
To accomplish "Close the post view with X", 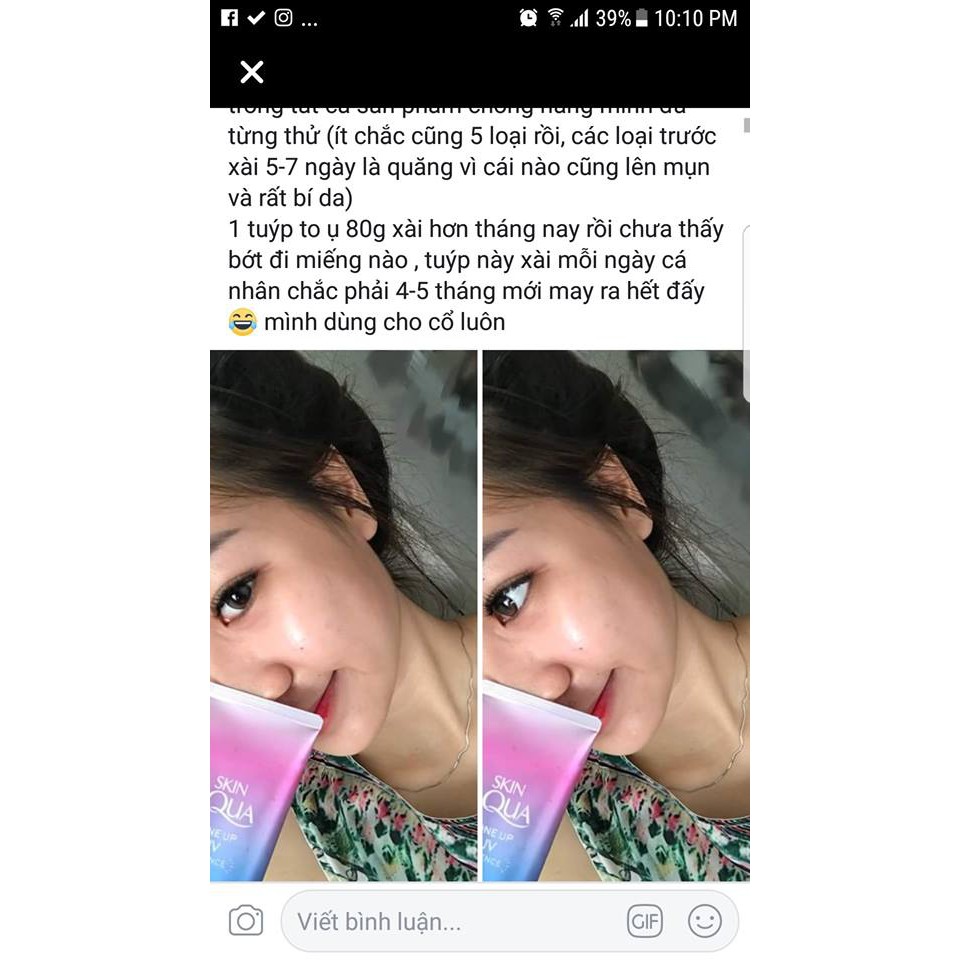I will coord(252,72).
